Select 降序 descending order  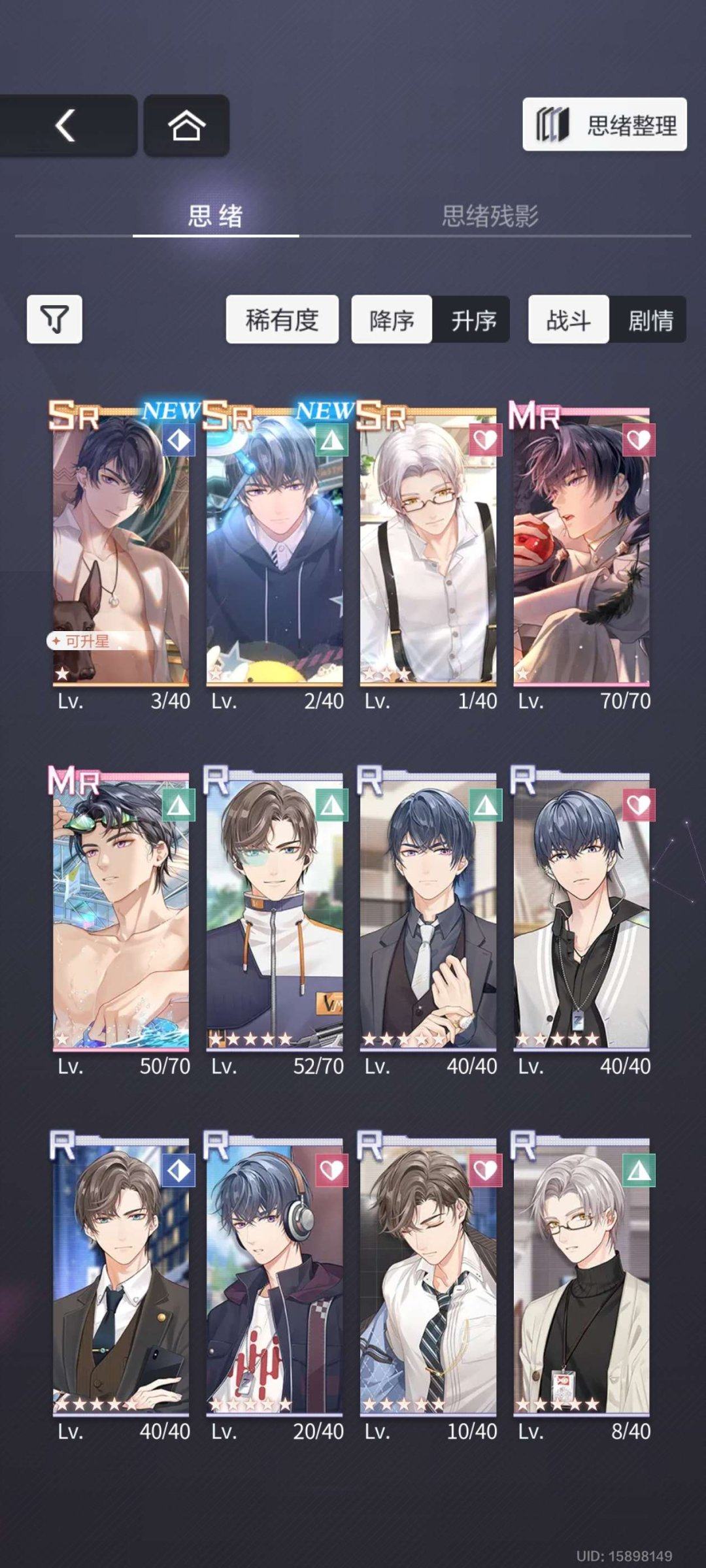(x=392, y=319)
